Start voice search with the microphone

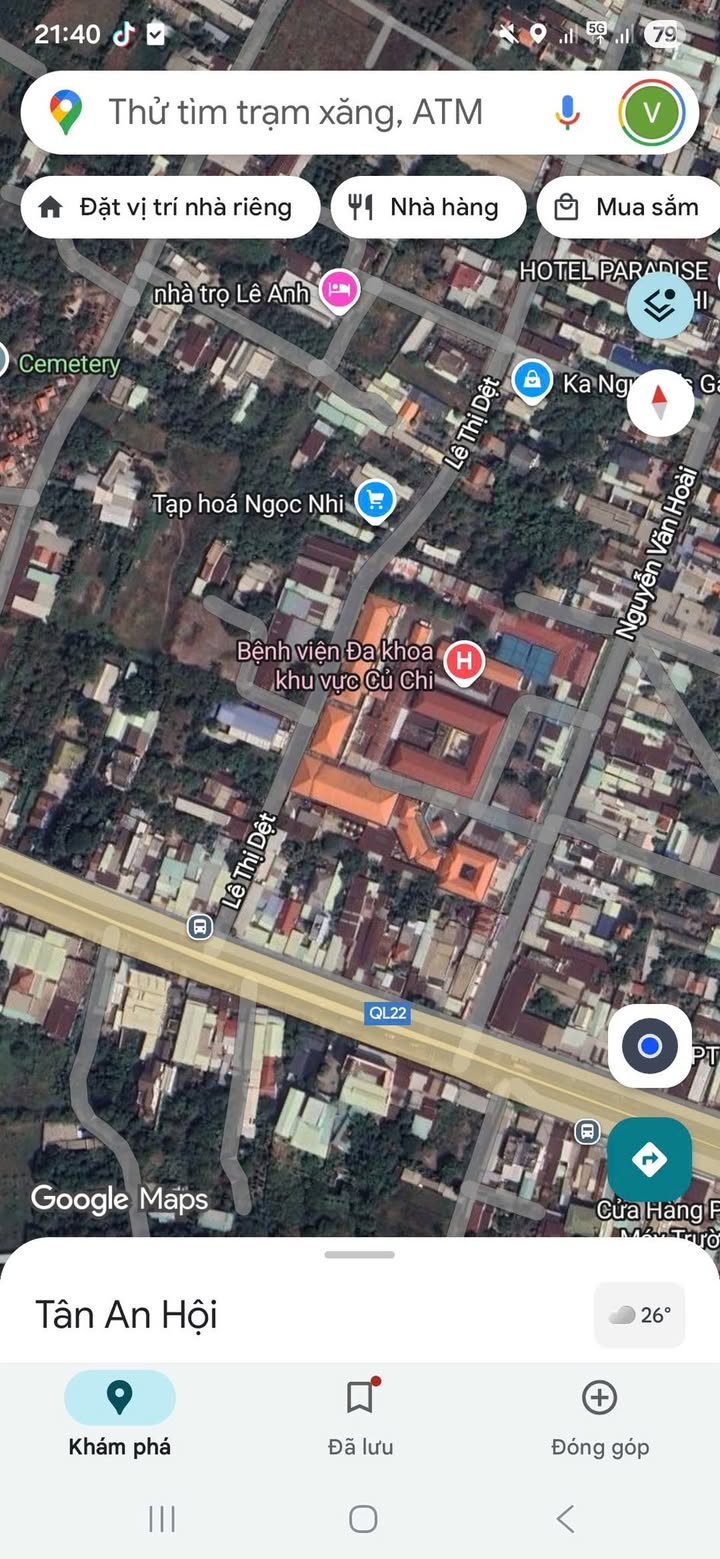click(567, 112)
